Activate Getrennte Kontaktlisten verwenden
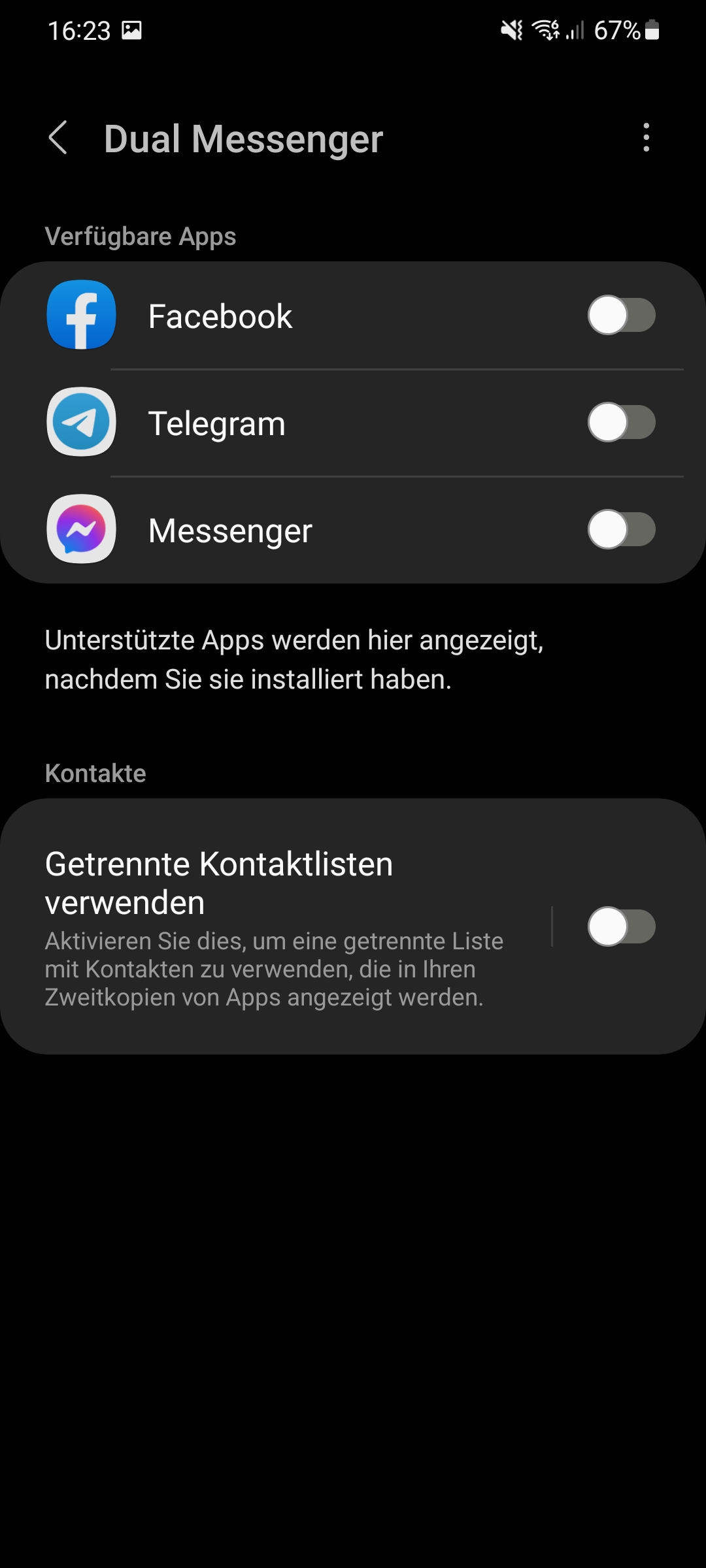 (622, 925)
